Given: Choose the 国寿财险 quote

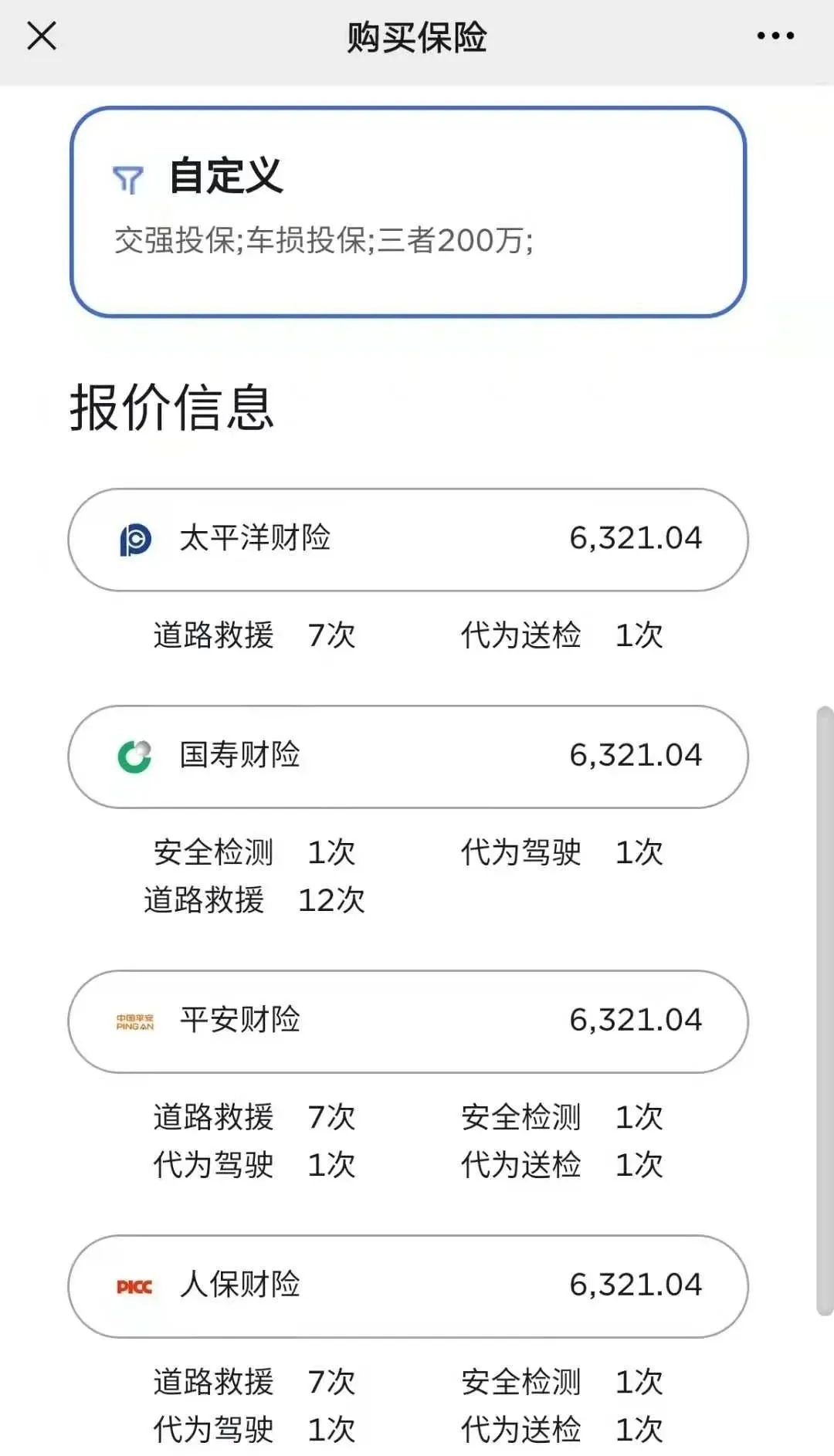Looking at the screenshot, I should (408, 757).
